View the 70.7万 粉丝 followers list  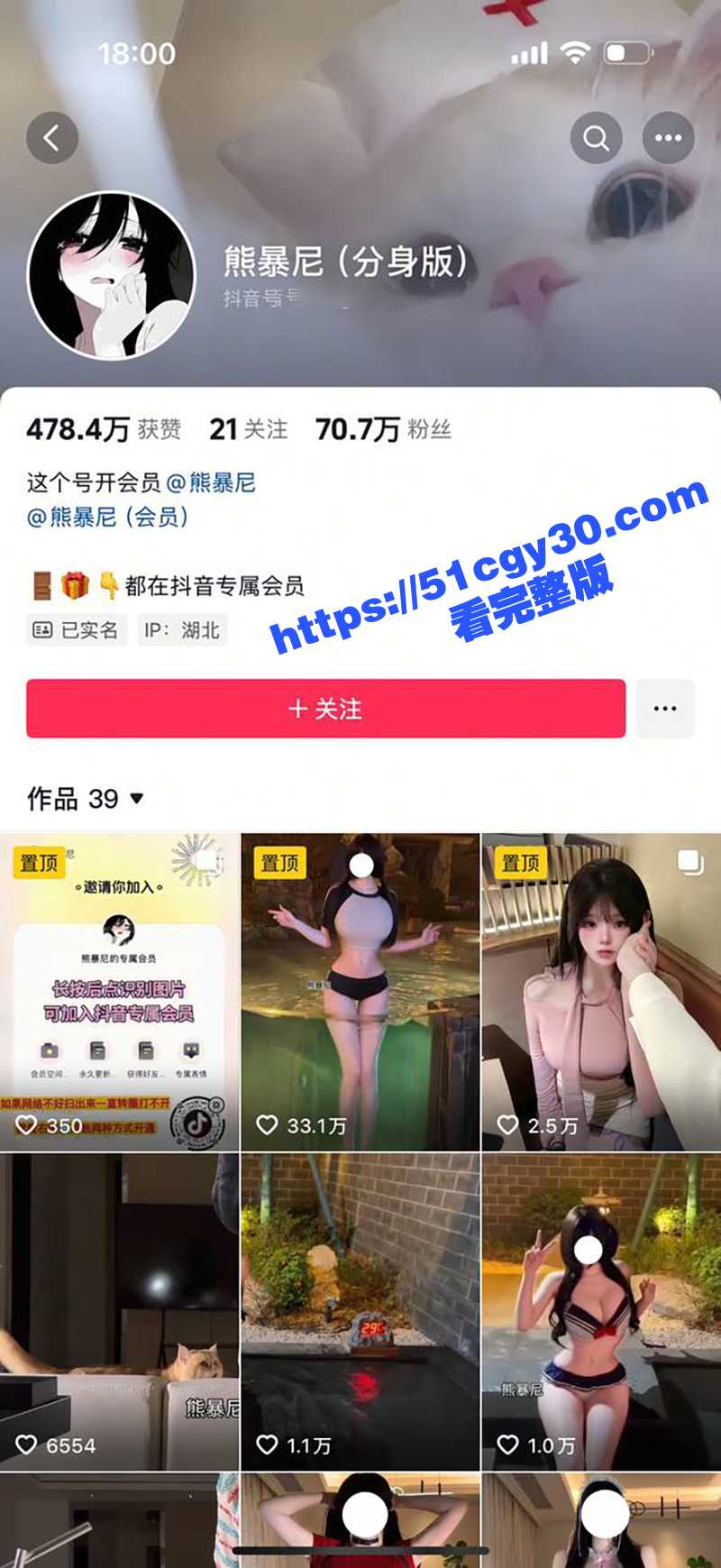[x=383, y=429]
